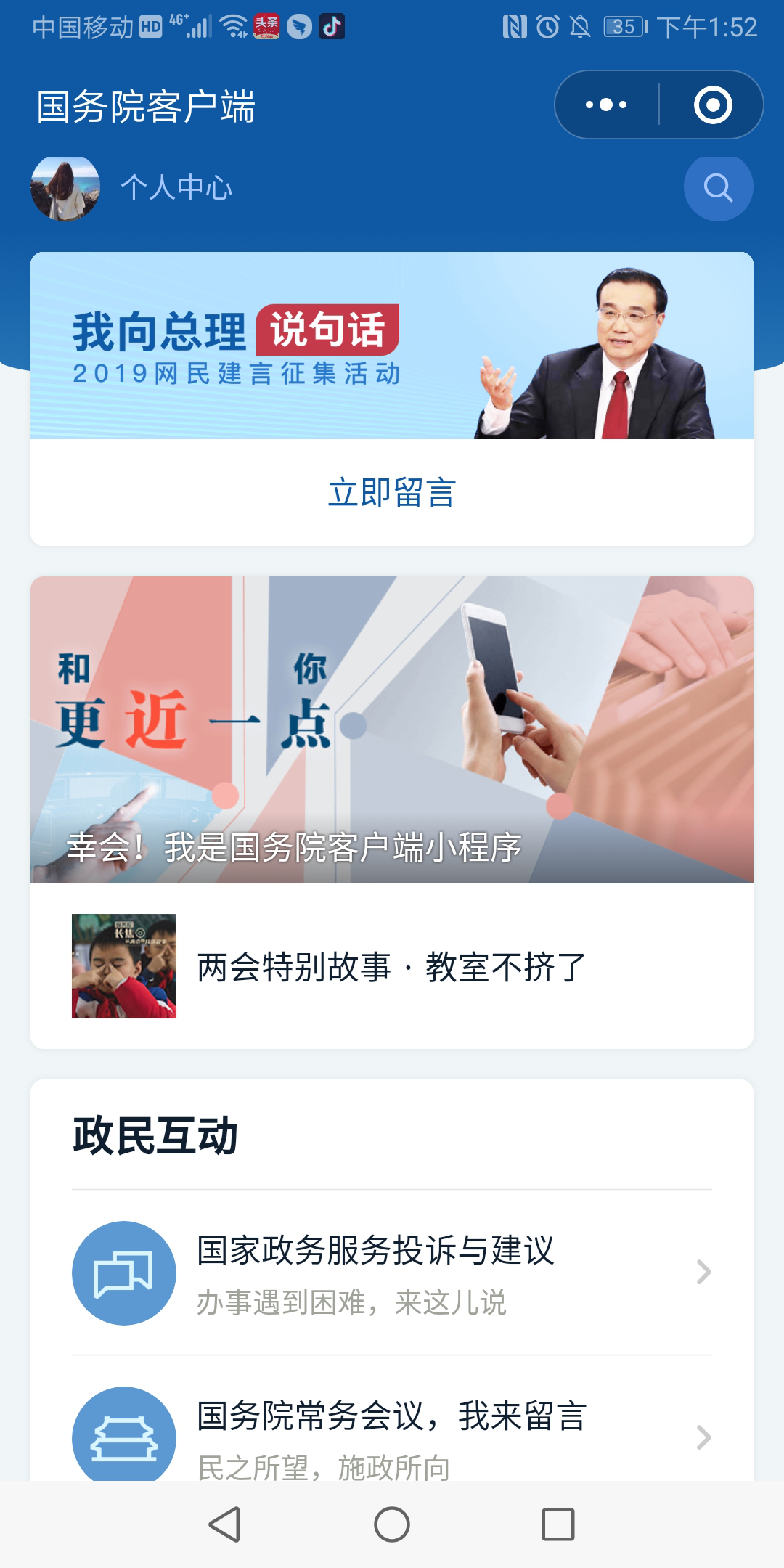Open 个人中心 profile avatar
The height and width of the screenshot is (1568, 784).
coord(65,188)
